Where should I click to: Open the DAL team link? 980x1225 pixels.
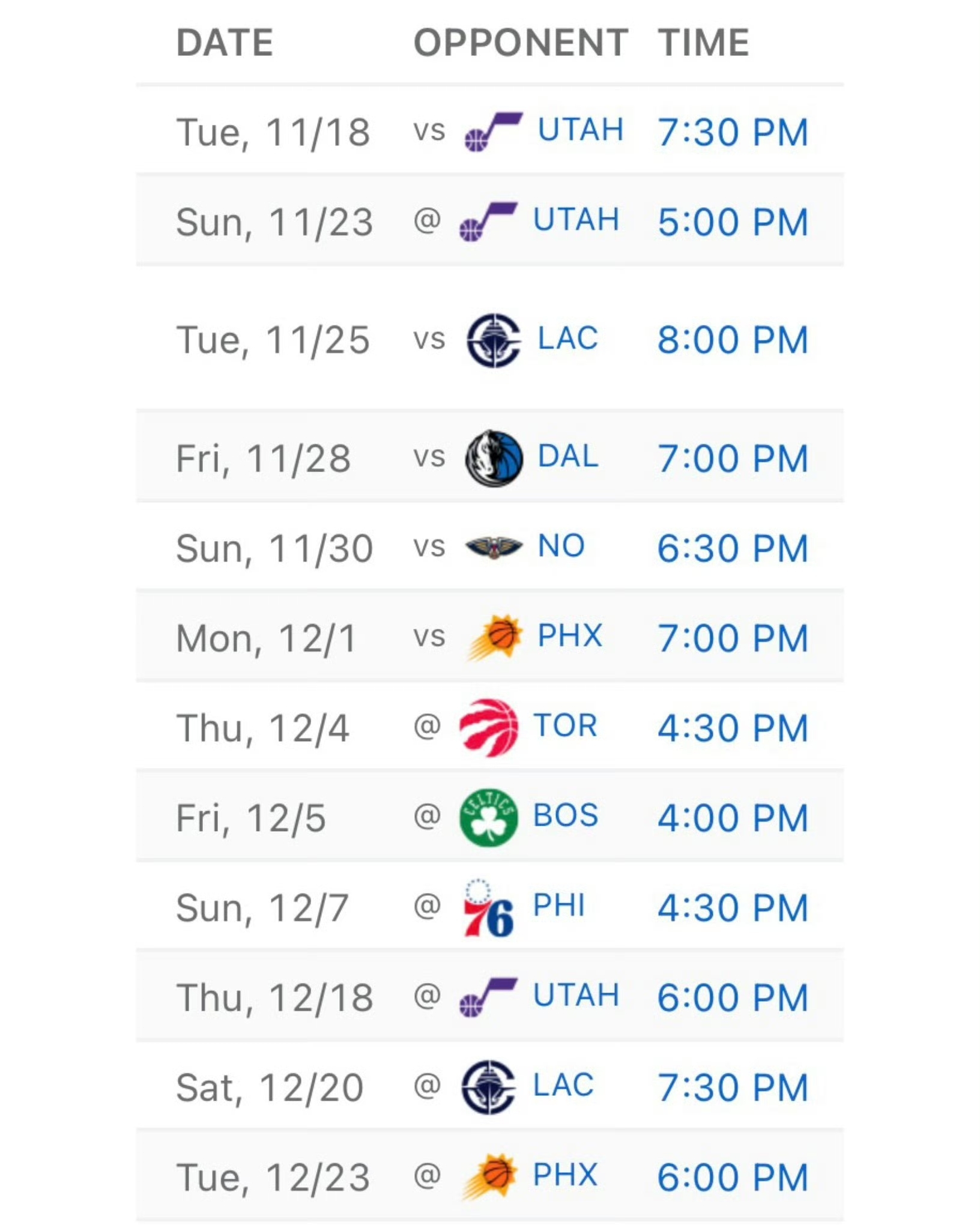click(567, 457)
